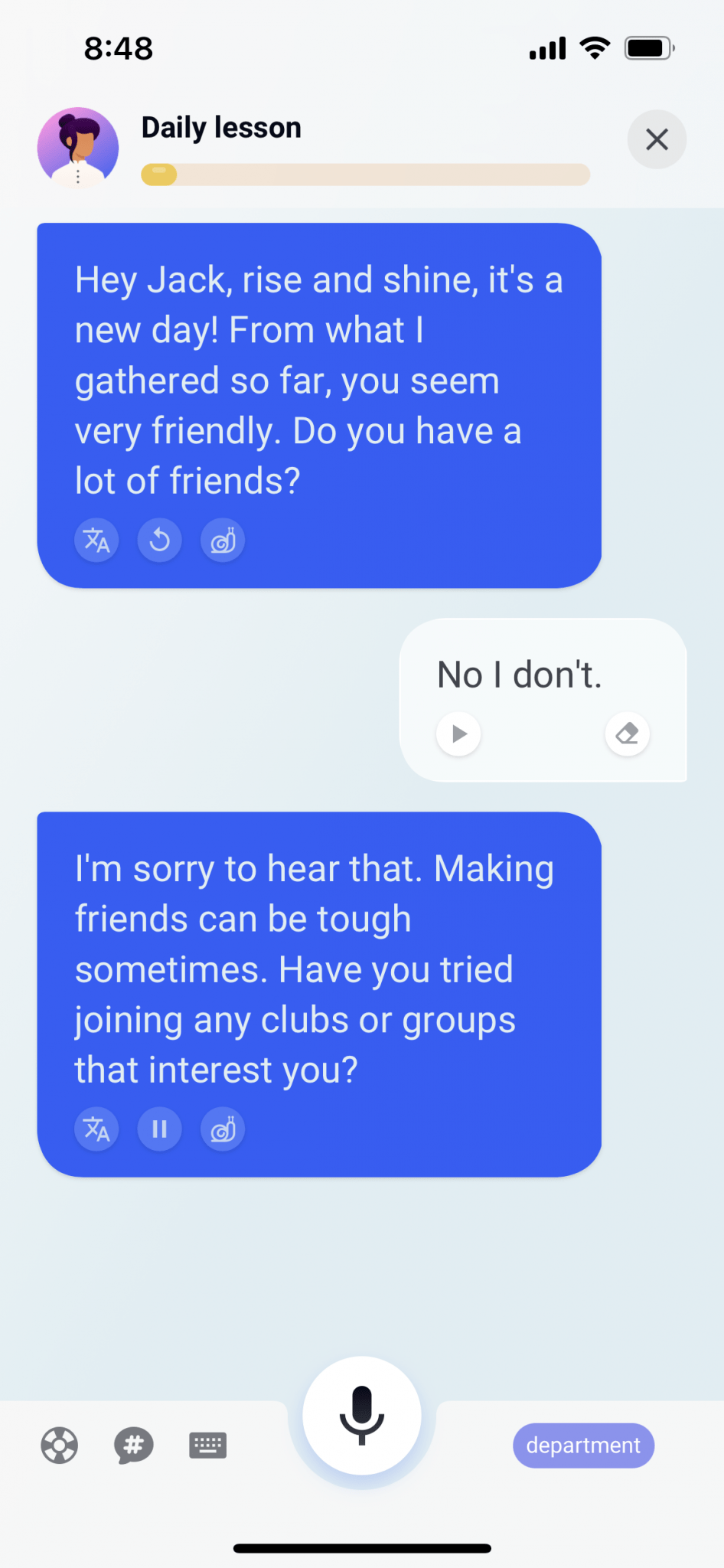Image resolution: width=724 pixels, height=1568 pixels.
Task: Translate the first lesson message
Action: coord(96,540)
